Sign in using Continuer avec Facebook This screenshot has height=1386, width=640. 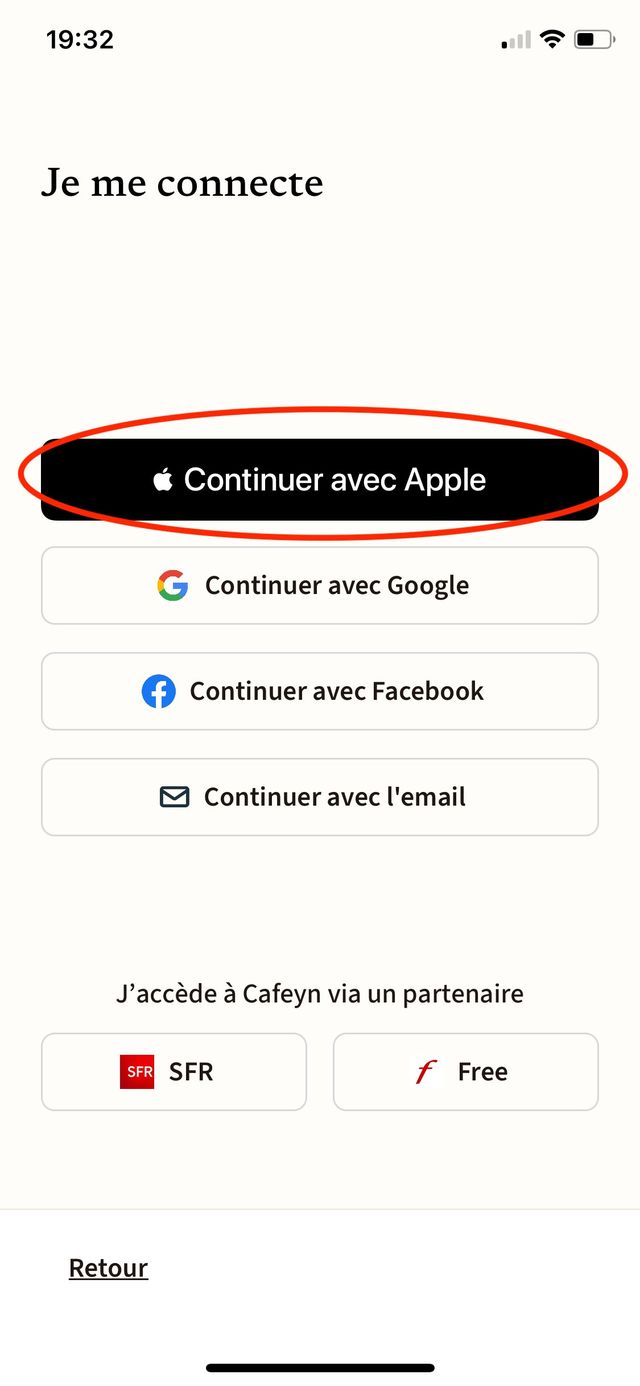(x=320, y=692)
